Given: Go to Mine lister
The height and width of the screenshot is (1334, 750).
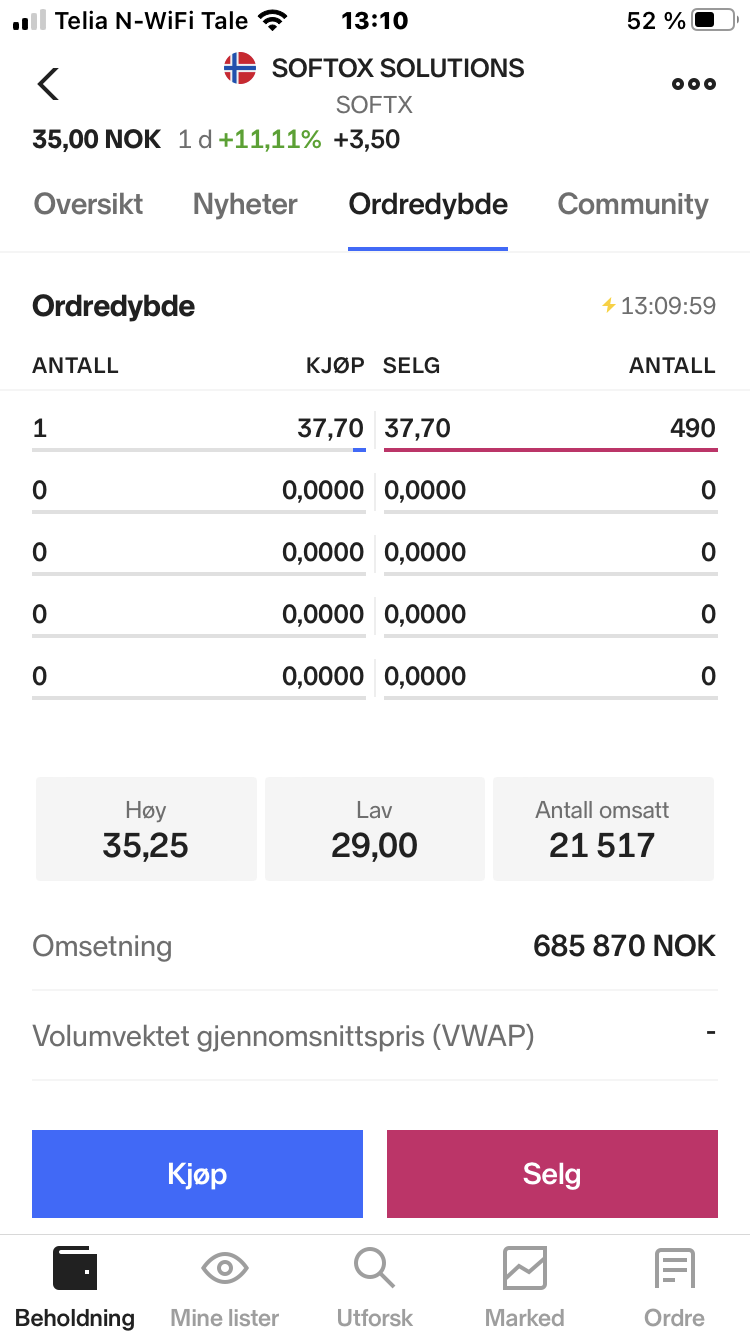Looking at the screenshot, I should click(225, 1287).
